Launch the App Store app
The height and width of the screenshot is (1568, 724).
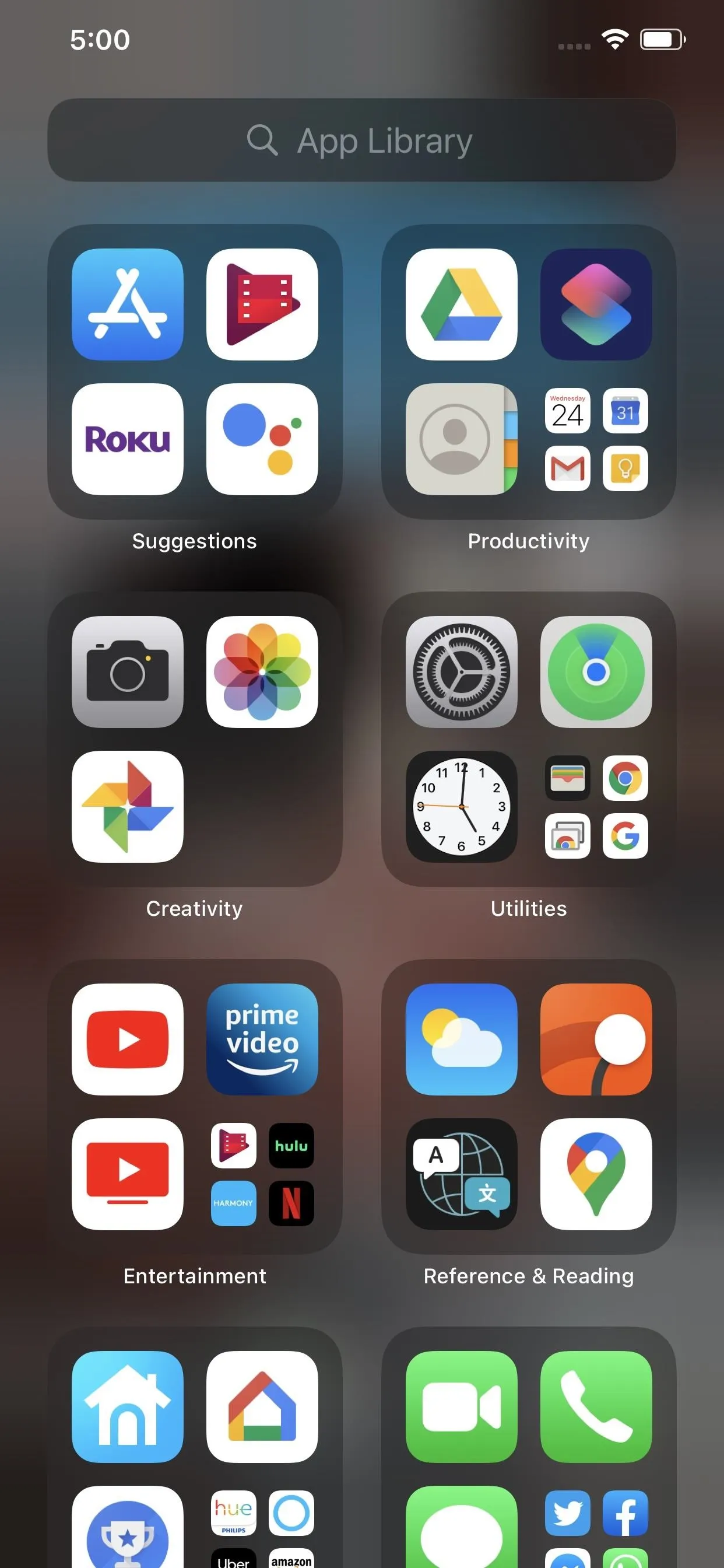pyautogui.click(x=127, y=304)
